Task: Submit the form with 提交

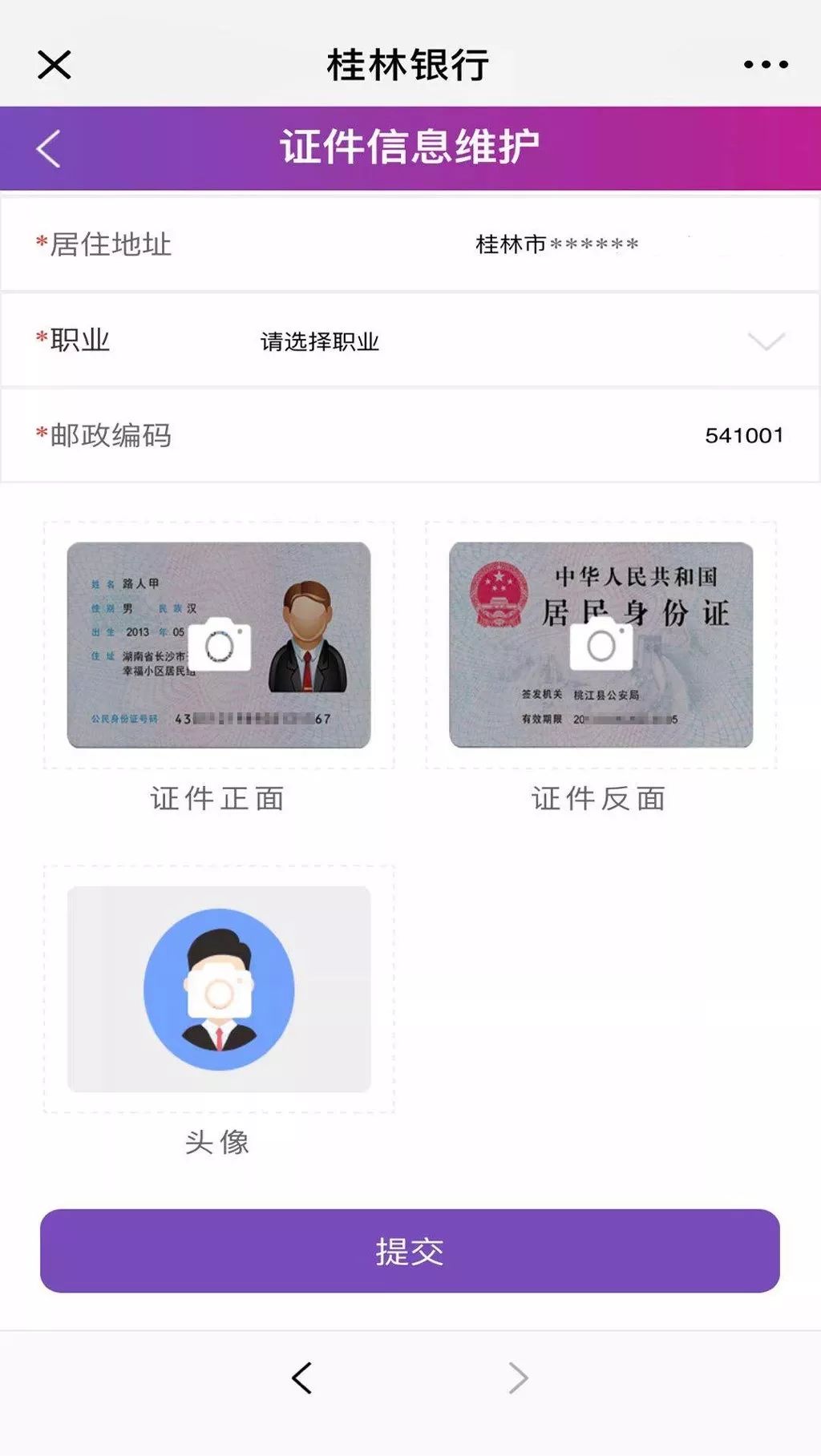Action: pos(410,1251)
